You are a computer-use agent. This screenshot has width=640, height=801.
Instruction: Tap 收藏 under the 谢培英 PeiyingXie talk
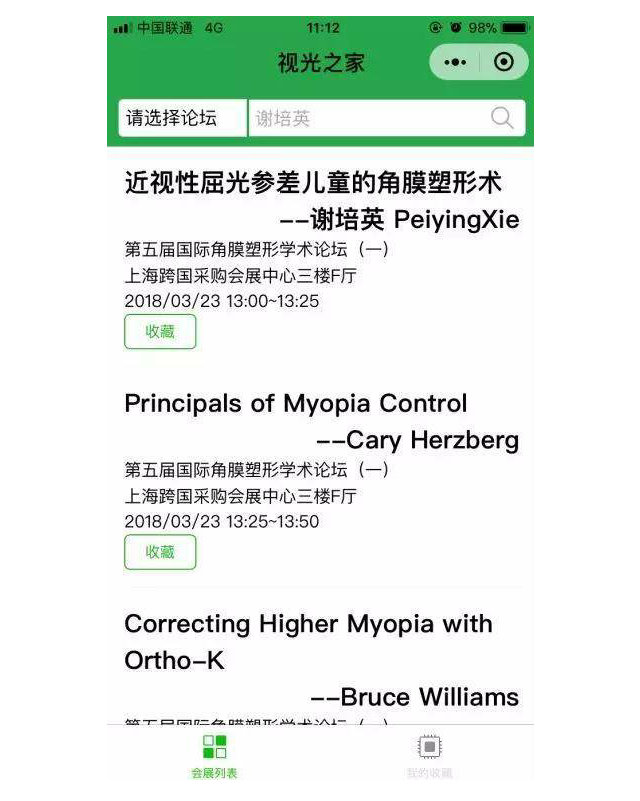[160, 332]
